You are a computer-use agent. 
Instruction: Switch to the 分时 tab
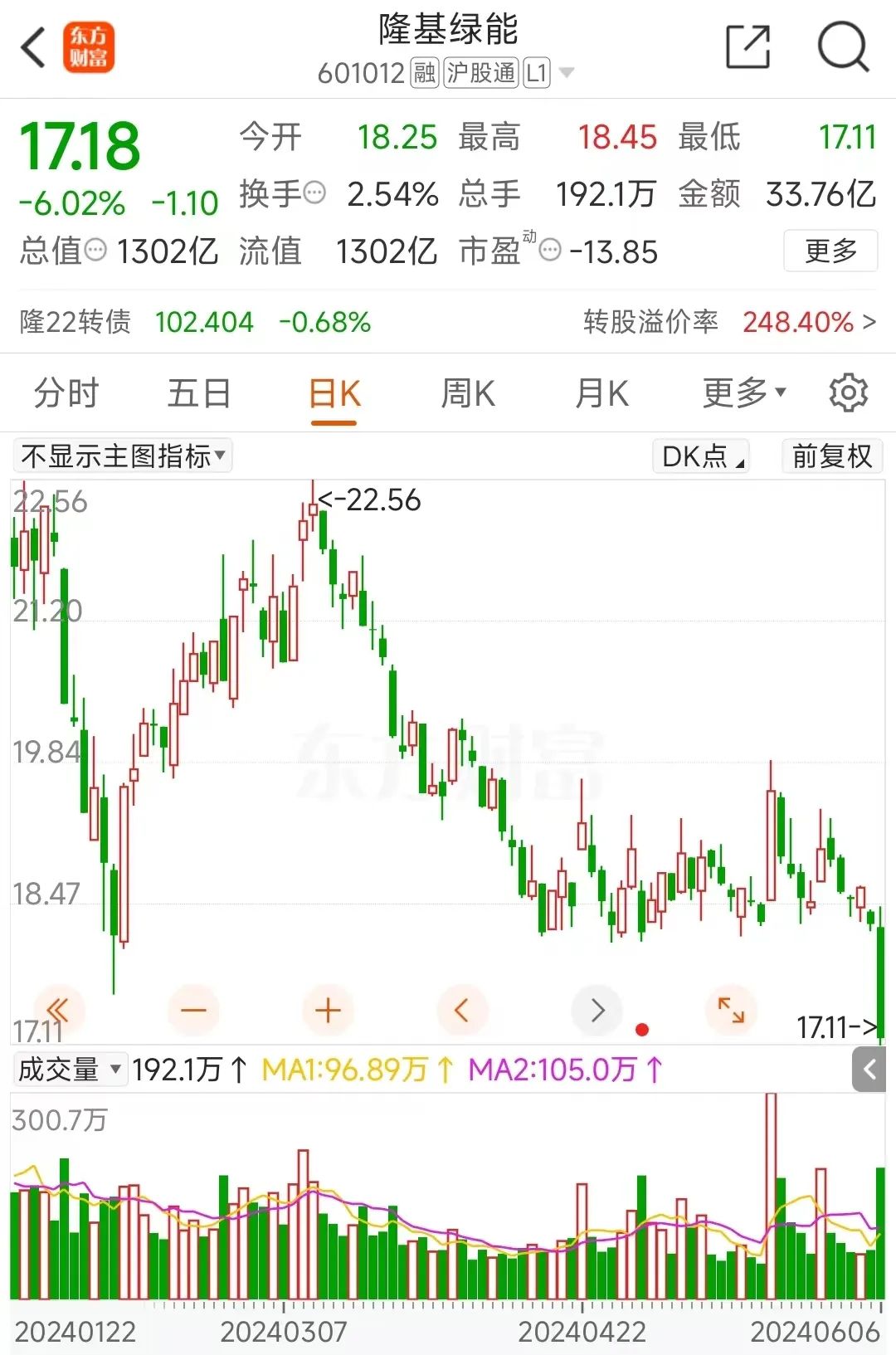[66, 393]
